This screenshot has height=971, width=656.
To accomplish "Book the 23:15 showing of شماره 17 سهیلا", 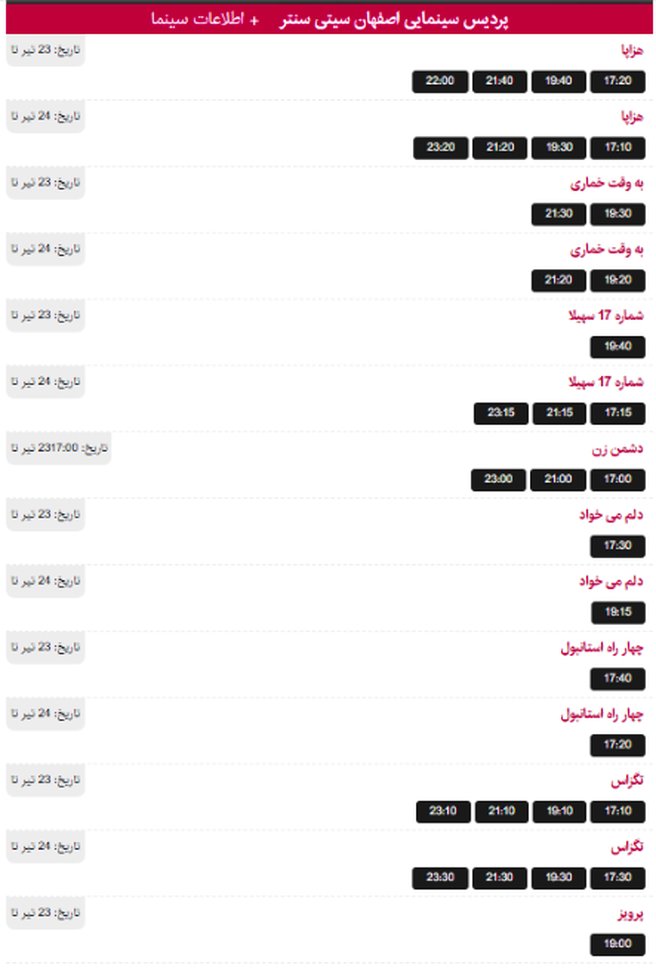I will 500,412.
